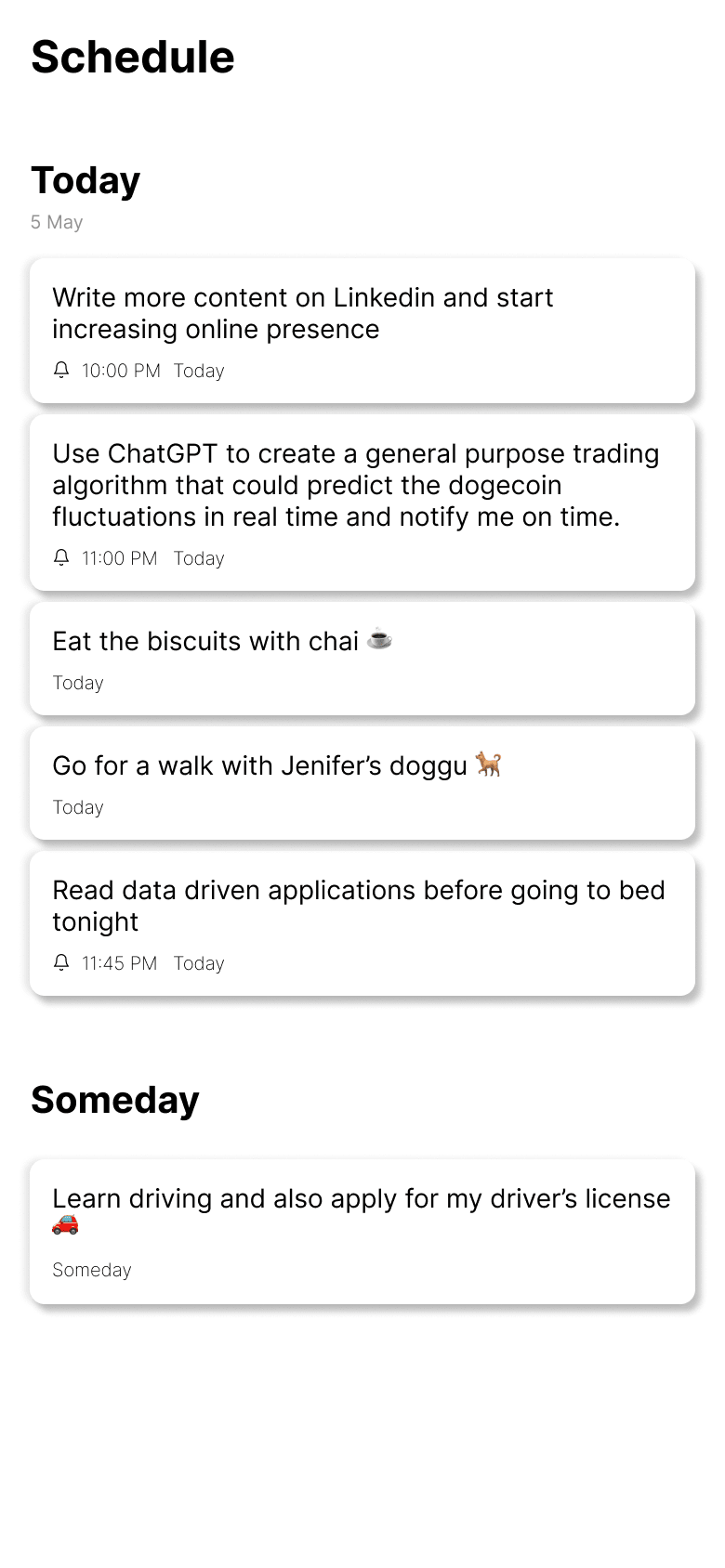Open the read data driven applications task

click(x=362, y=923)
